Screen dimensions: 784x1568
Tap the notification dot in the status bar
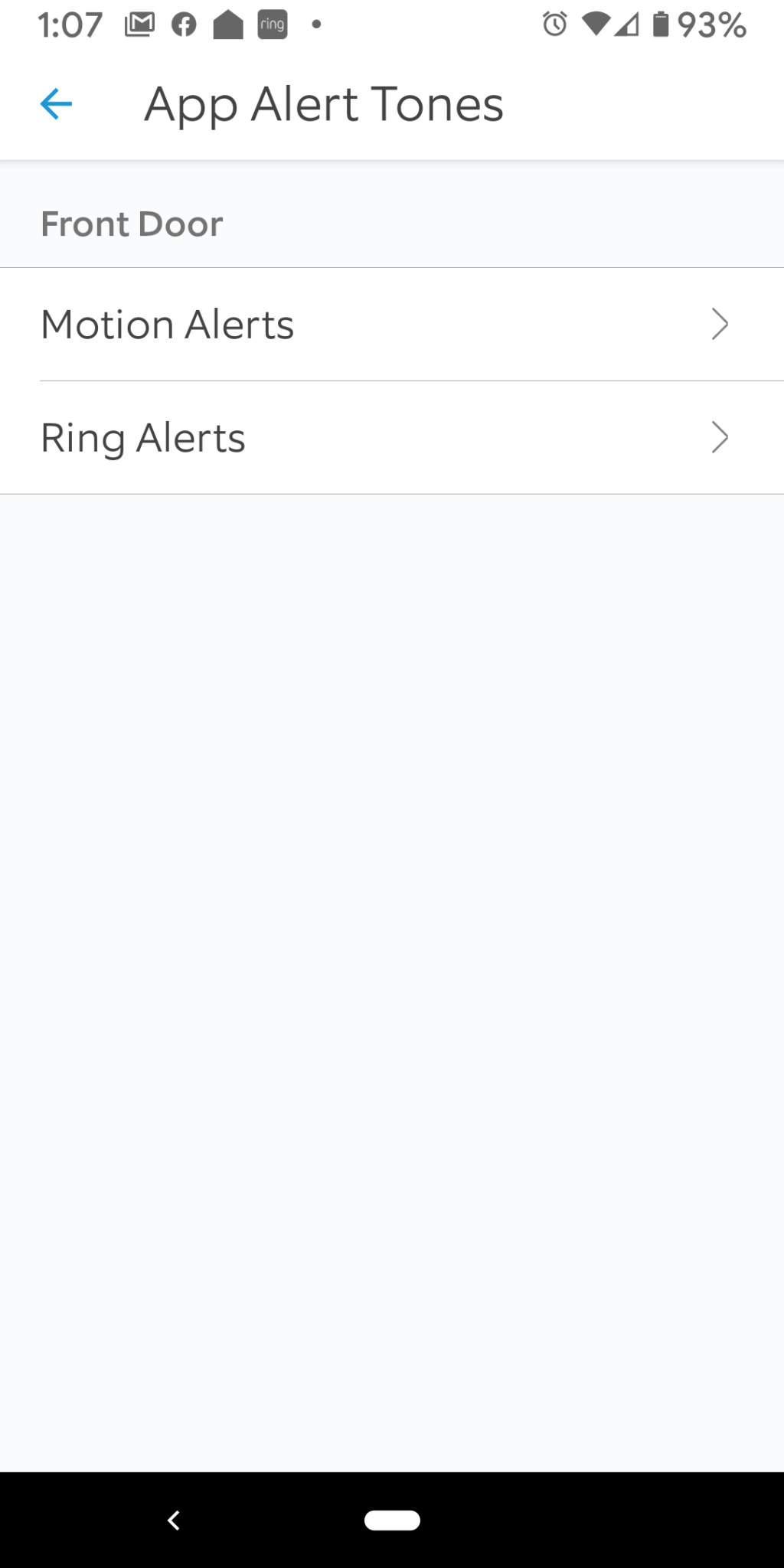(x=315, y=24)
